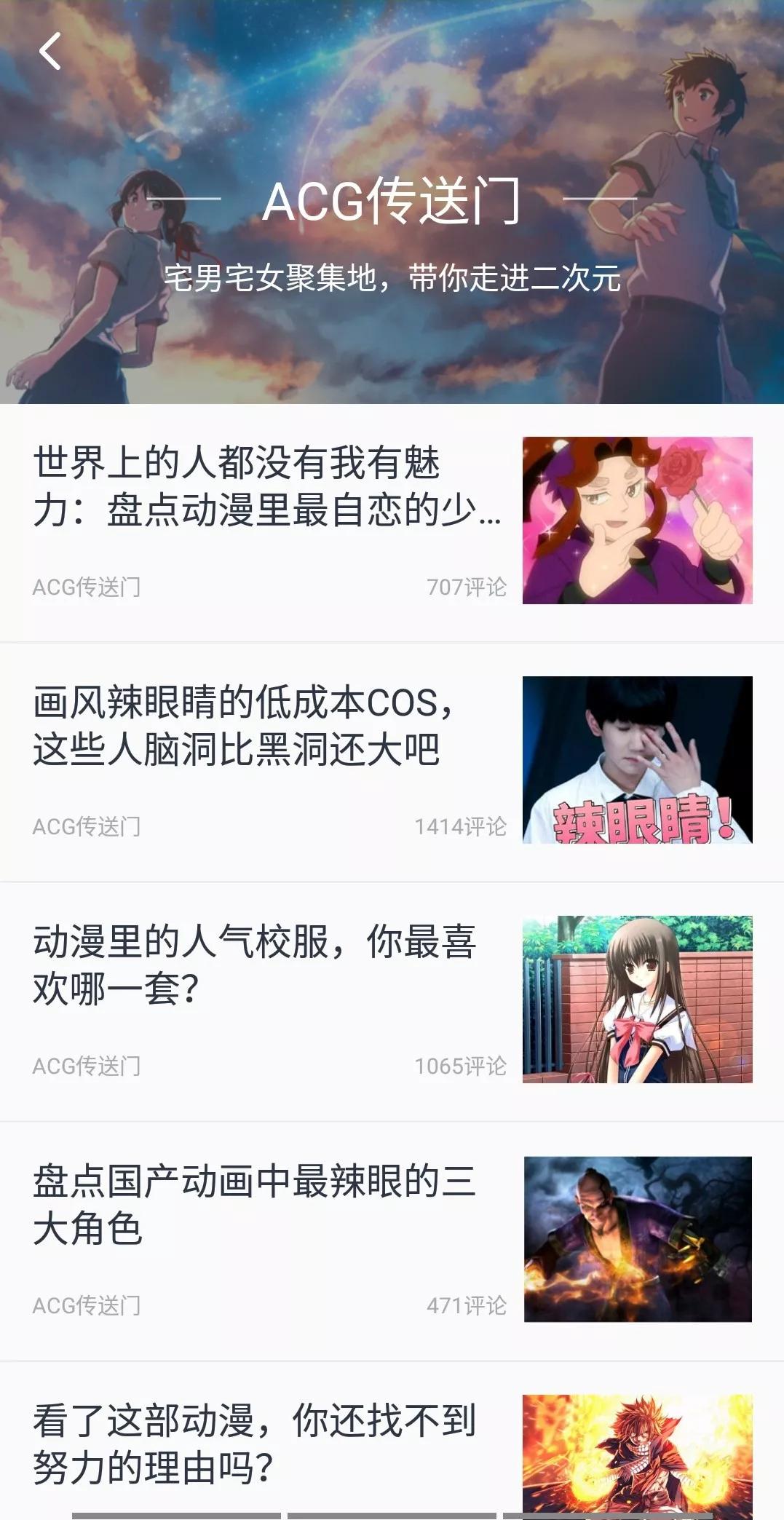
Task: Open article '看了这部动漫，你还找不到努力的理由吗'
Action: 255,1444
